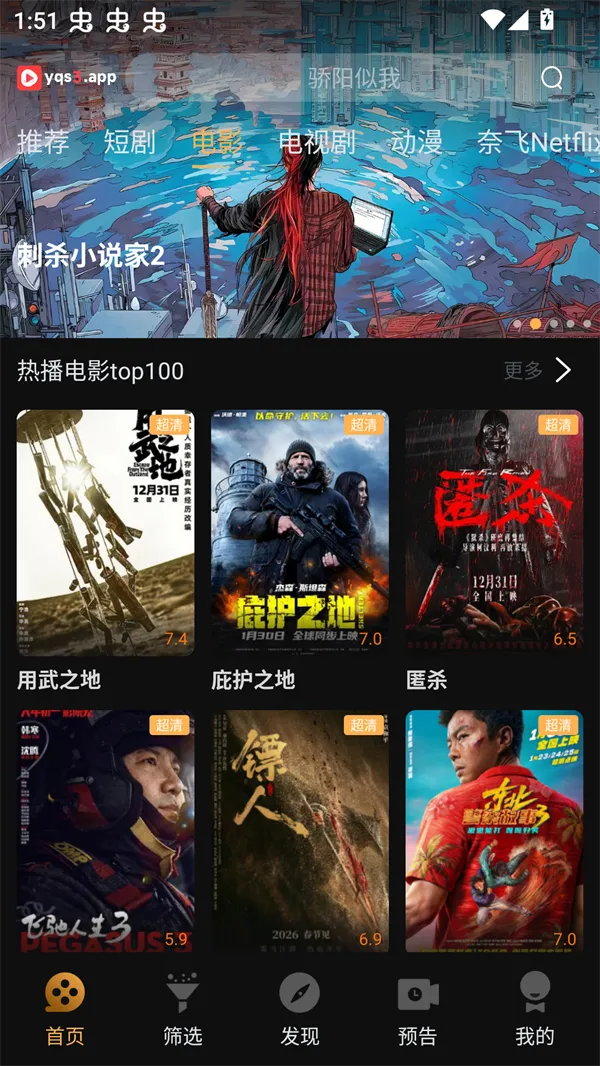View more of 热播电影top100 via 更多
This screenshot has height=1066, width=600.
[537, 371]
